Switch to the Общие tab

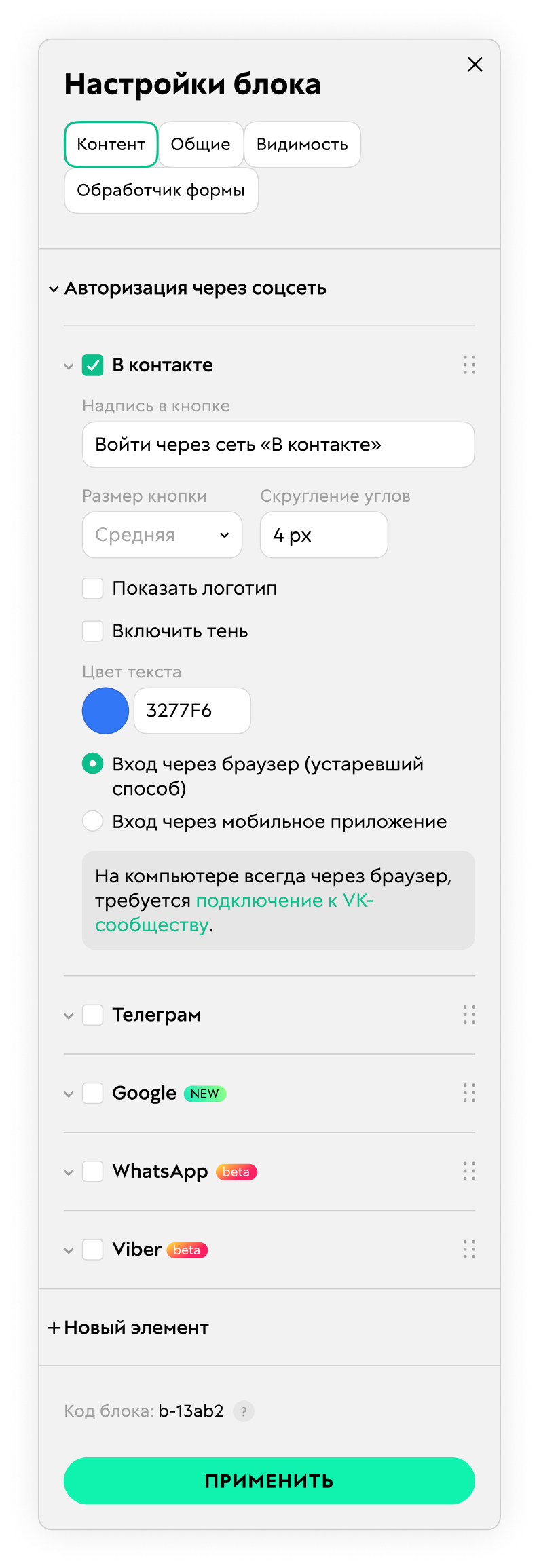pyautogui.click(x=200, y=144)
